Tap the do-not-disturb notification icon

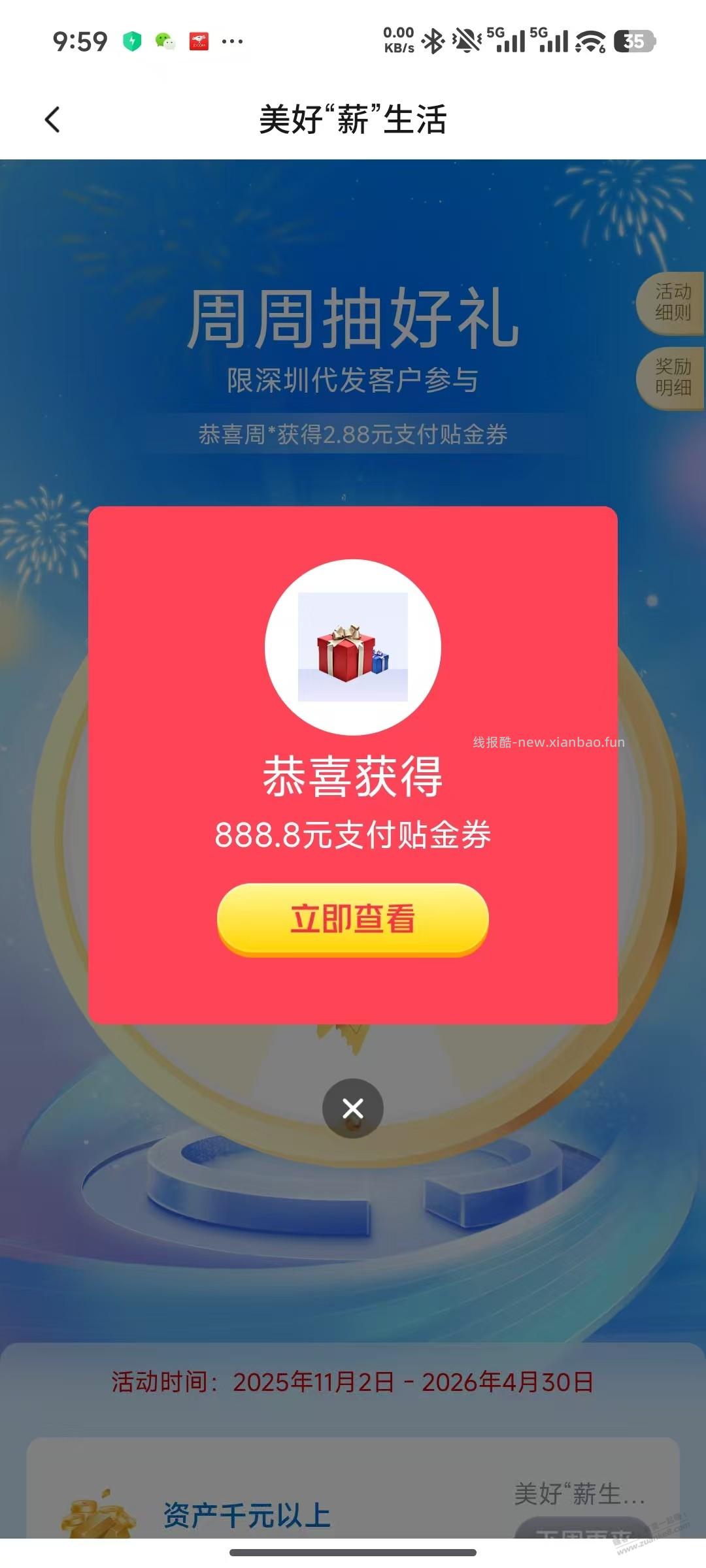[465, 41]
